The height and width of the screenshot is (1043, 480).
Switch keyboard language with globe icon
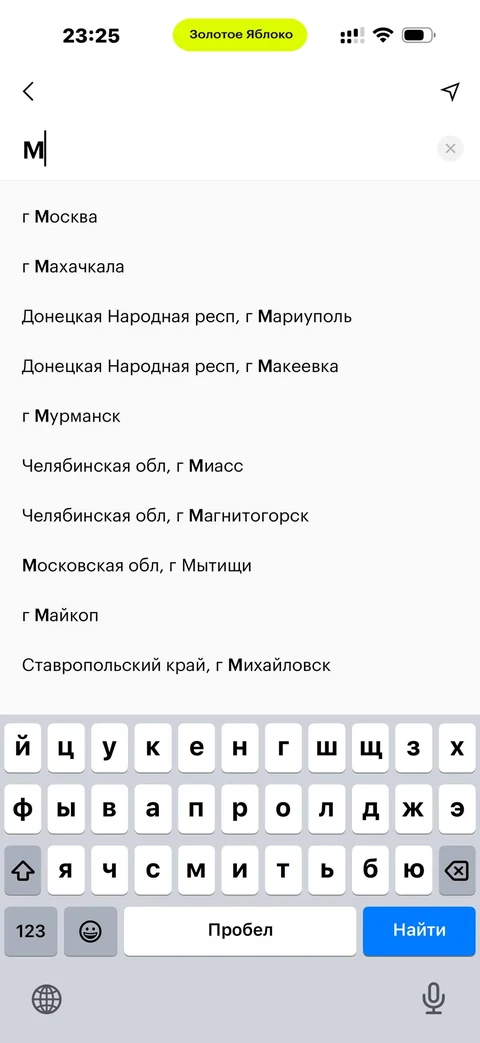[x=47, y=998]
